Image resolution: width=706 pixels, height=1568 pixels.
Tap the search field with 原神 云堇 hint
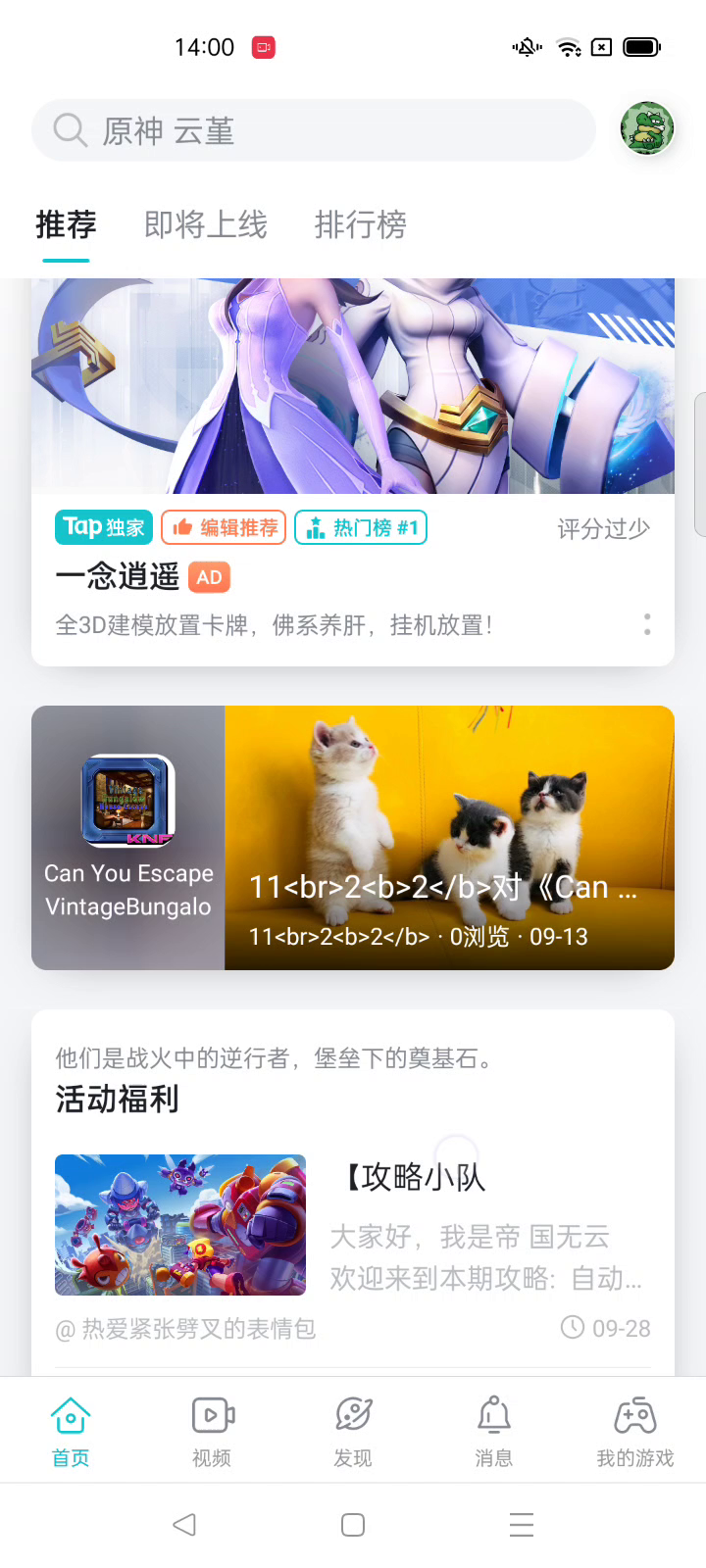pyautogui.click(x=314, y=129)
